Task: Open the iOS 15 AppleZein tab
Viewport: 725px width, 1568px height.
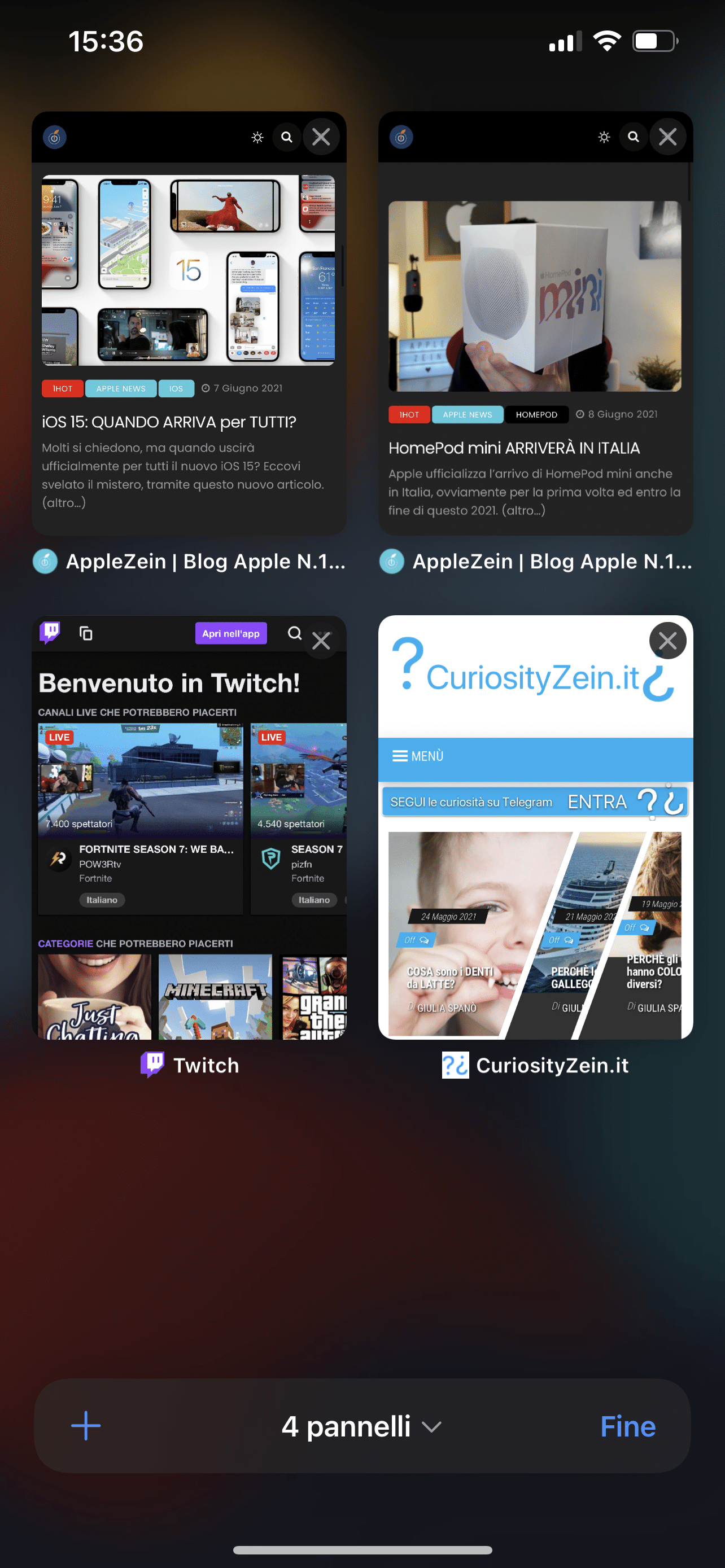Action: [x=189, y=323]
